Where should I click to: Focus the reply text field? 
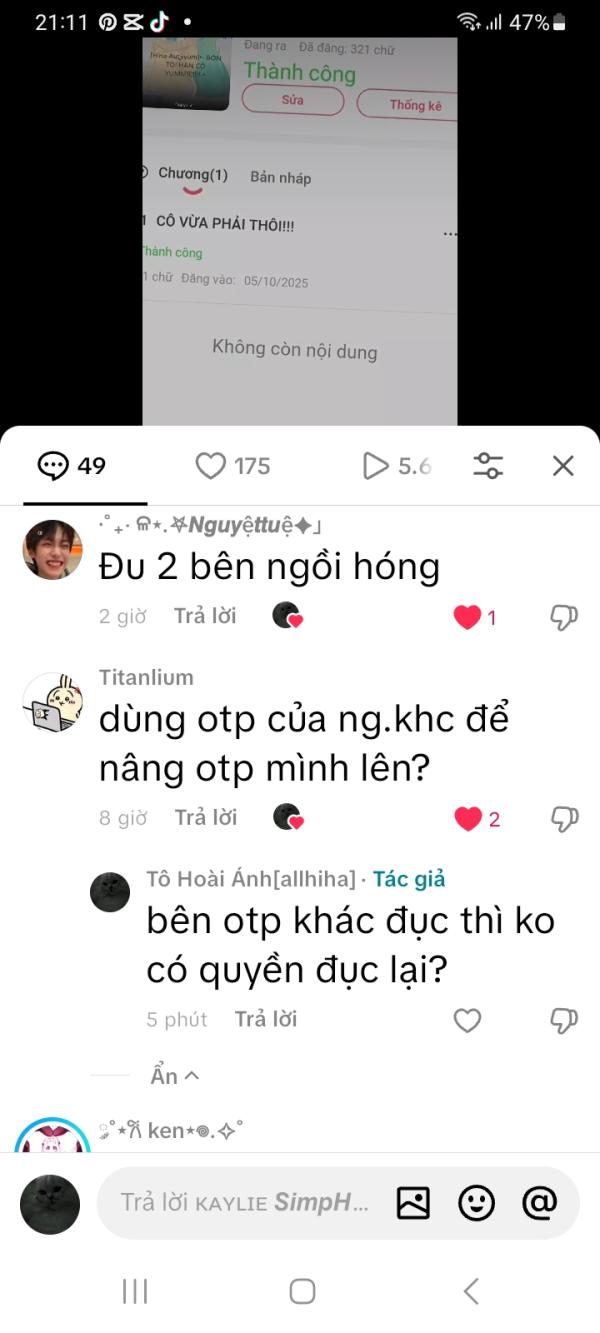[x=244, y=1203]
